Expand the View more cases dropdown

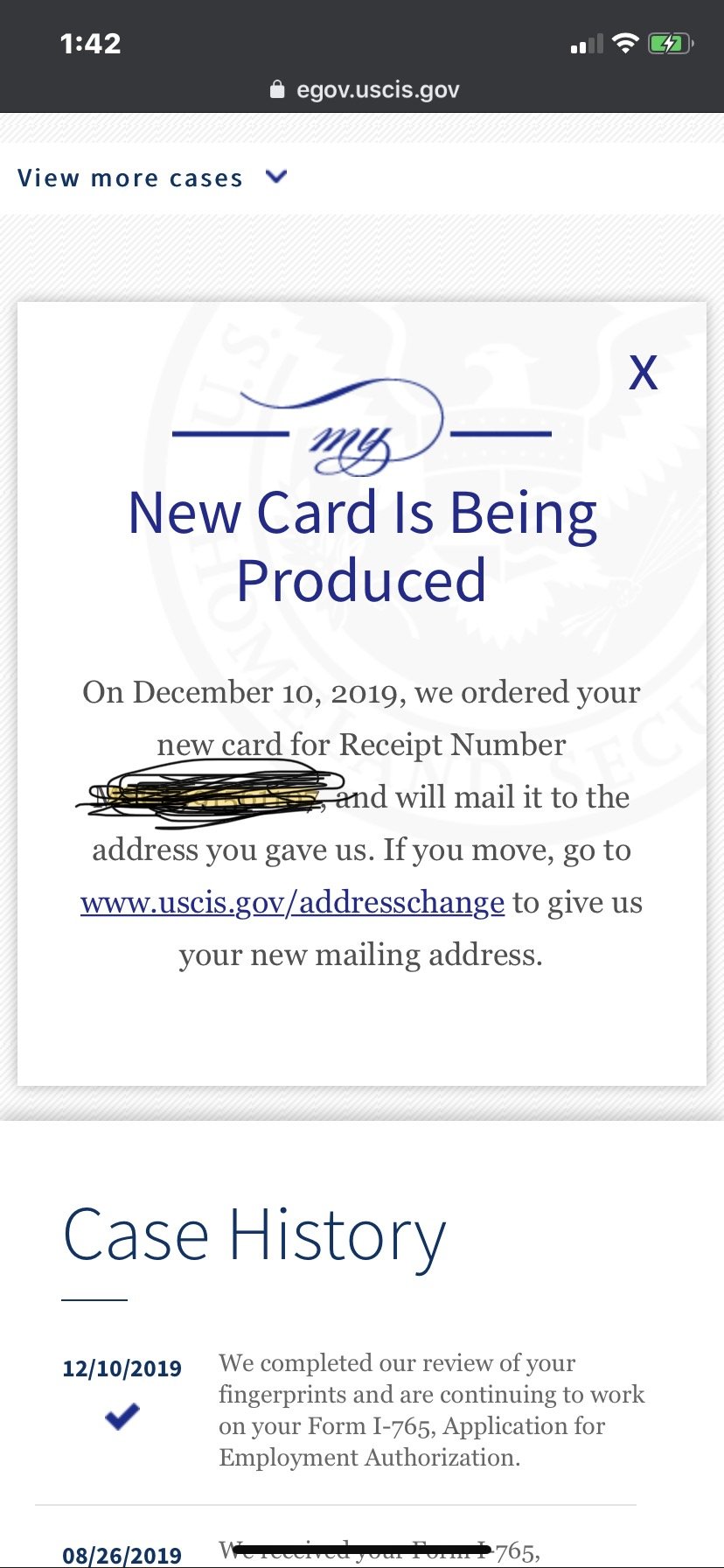click(x=152, y=178)
